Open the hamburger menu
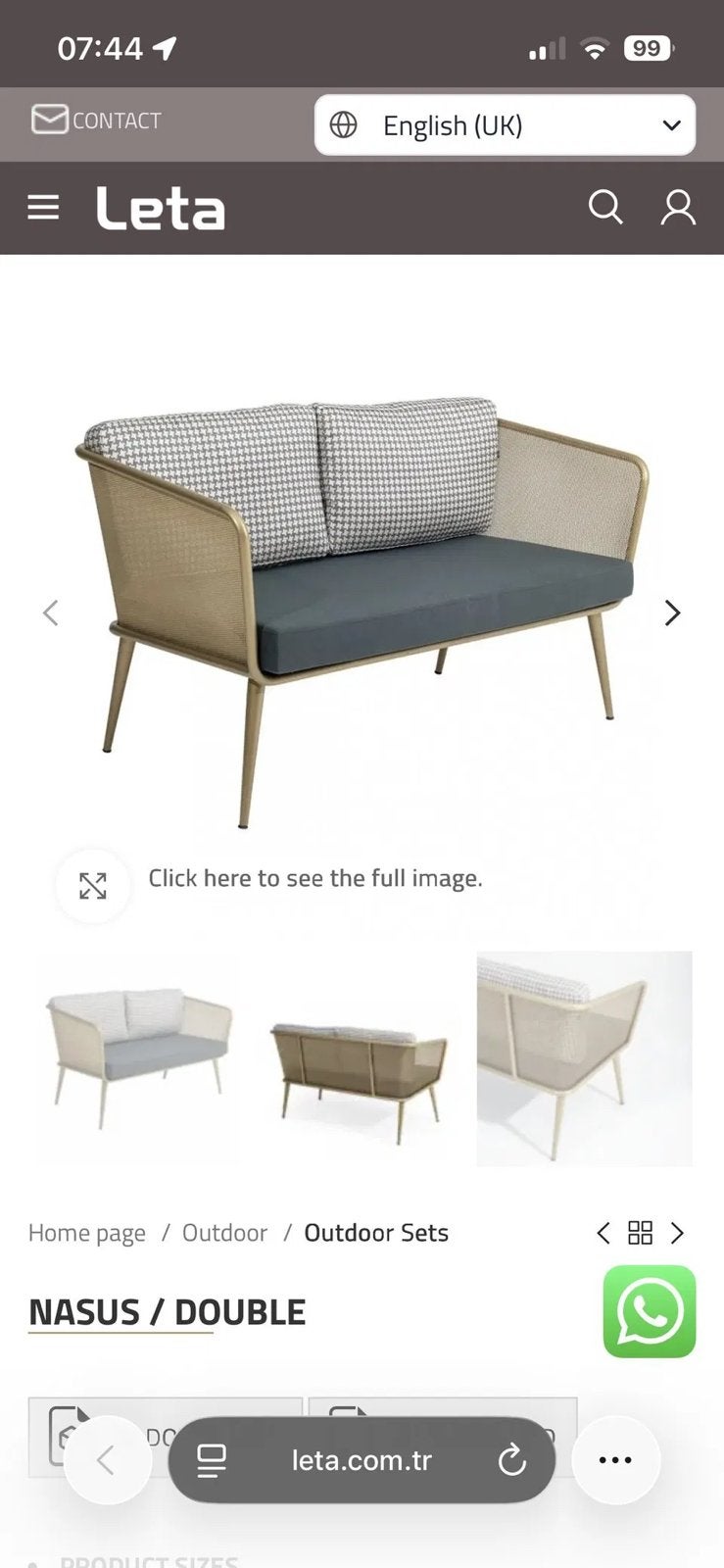Image resolution: width=724 pixels, height=1568 pixels. [x=43, y=208]
